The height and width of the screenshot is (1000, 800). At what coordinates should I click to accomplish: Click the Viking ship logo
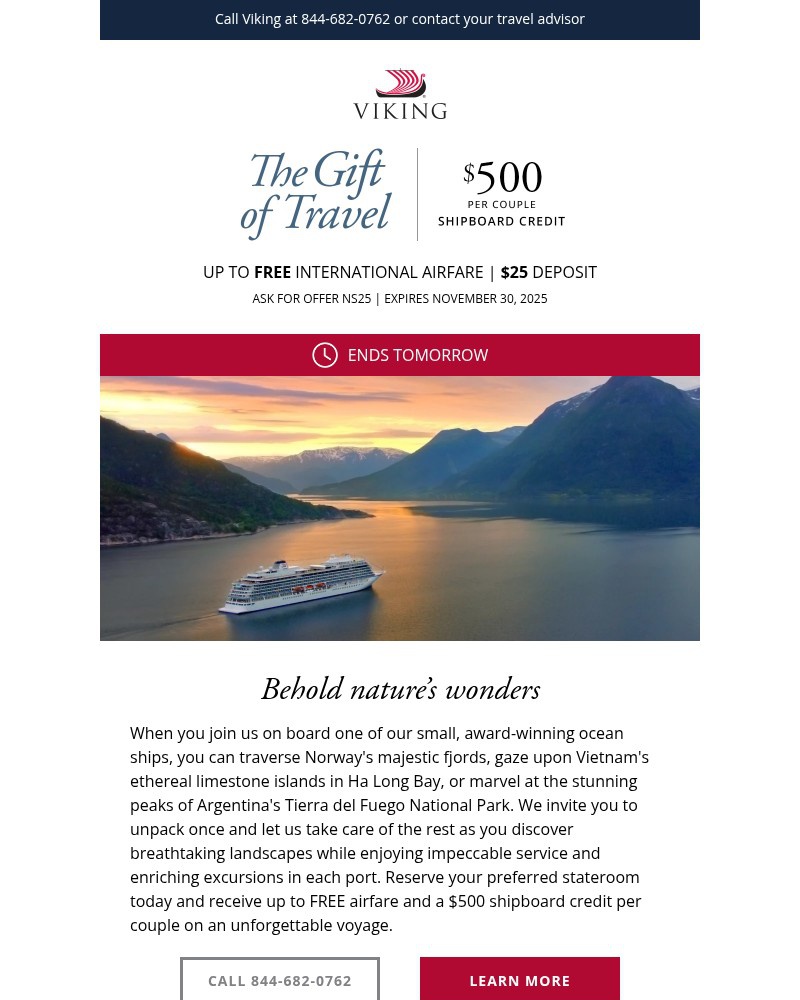click(400, 93)
